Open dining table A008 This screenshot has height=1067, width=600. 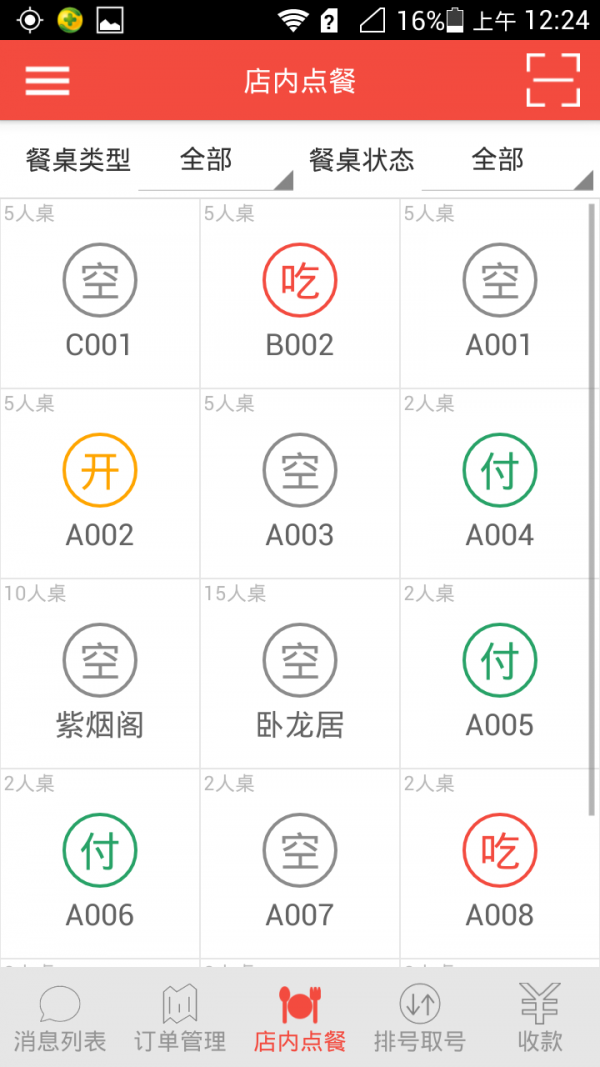(x=499, y=865)
